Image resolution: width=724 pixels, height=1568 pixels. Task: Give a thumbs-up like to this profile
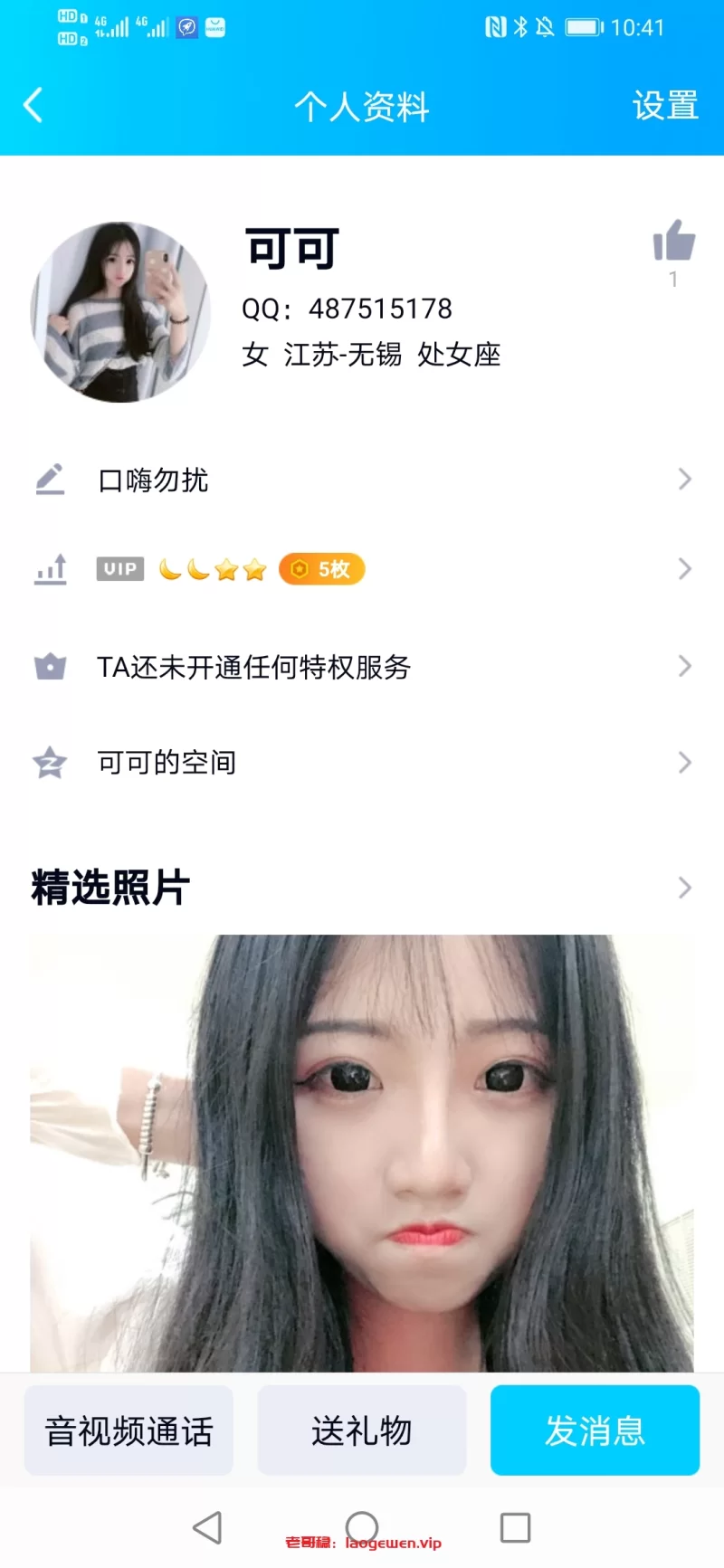pos(673,242)
